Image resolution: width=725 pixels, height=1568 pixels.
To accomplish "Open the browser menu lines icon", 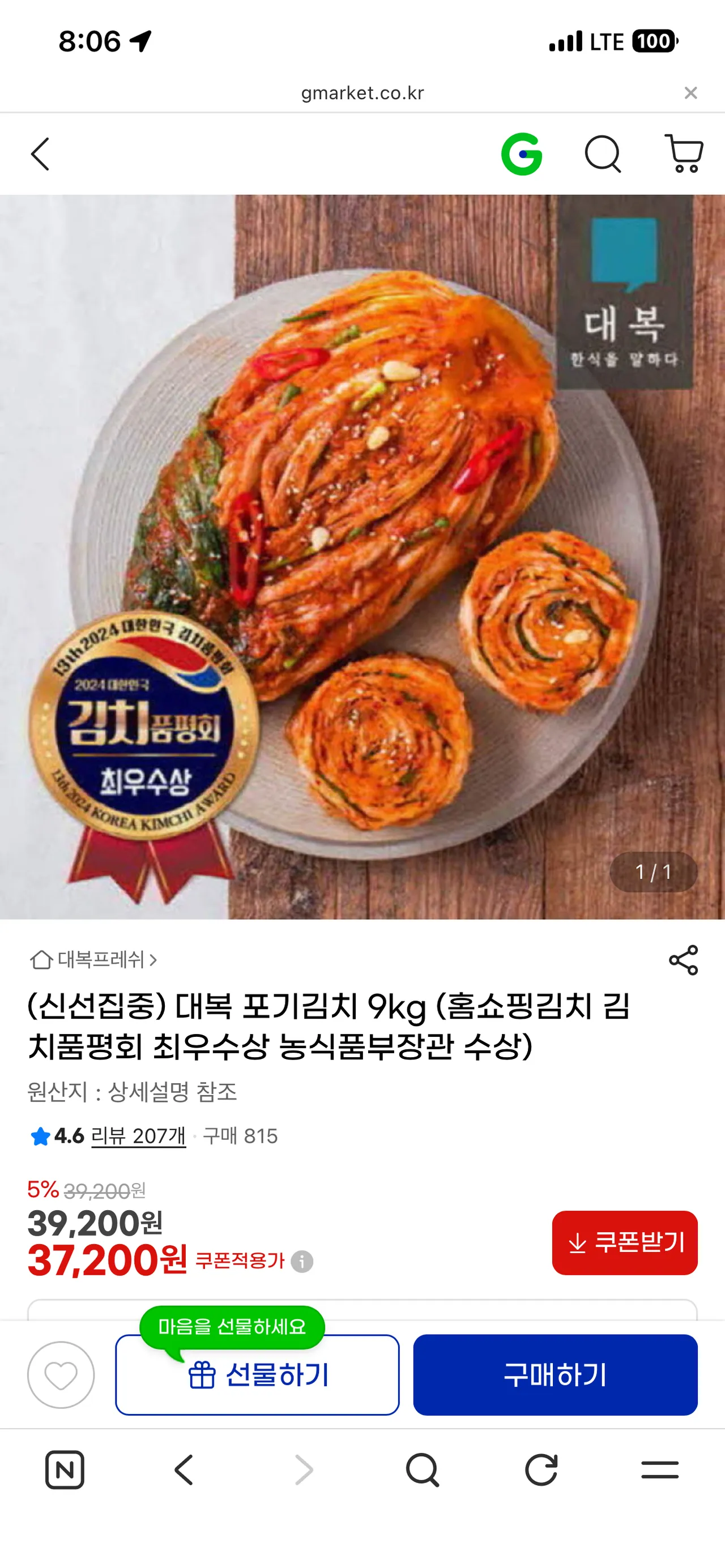I will click(660, 1470).
